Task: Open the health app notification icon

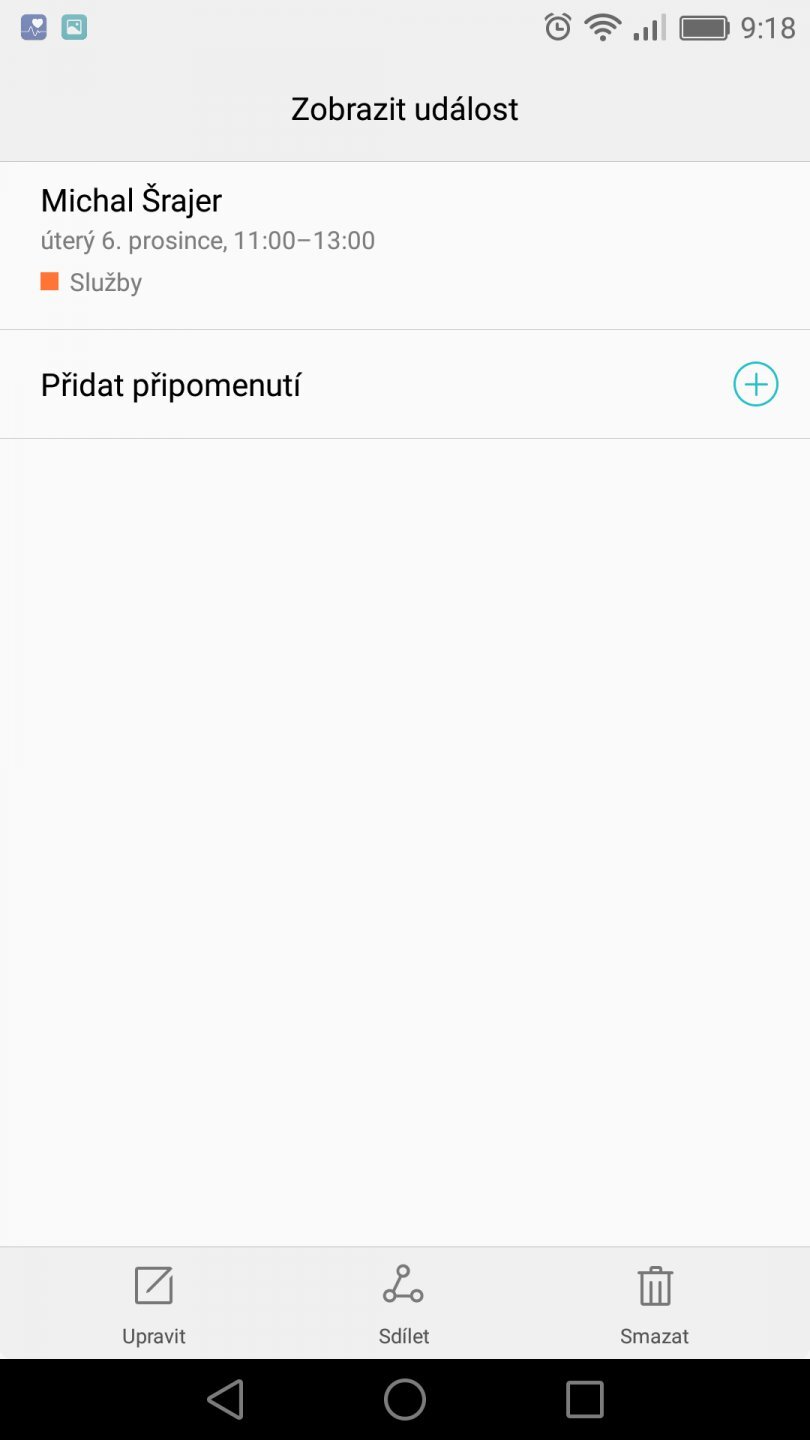Action: coord(31,27)
